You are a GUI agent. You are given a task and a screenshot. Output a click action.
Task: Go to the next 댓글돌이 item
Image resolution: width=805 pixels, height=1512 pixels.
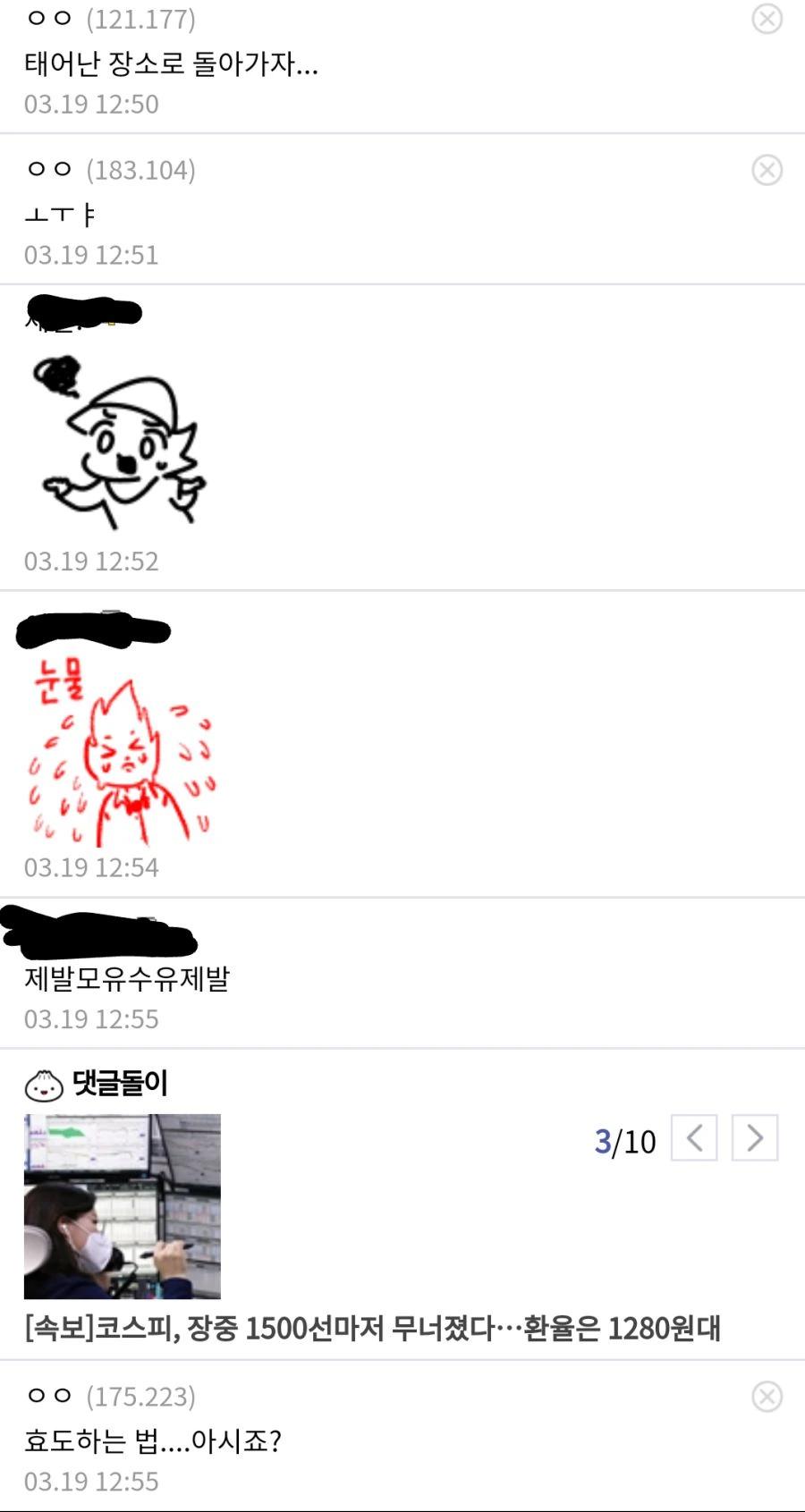tap(755, 1138)
